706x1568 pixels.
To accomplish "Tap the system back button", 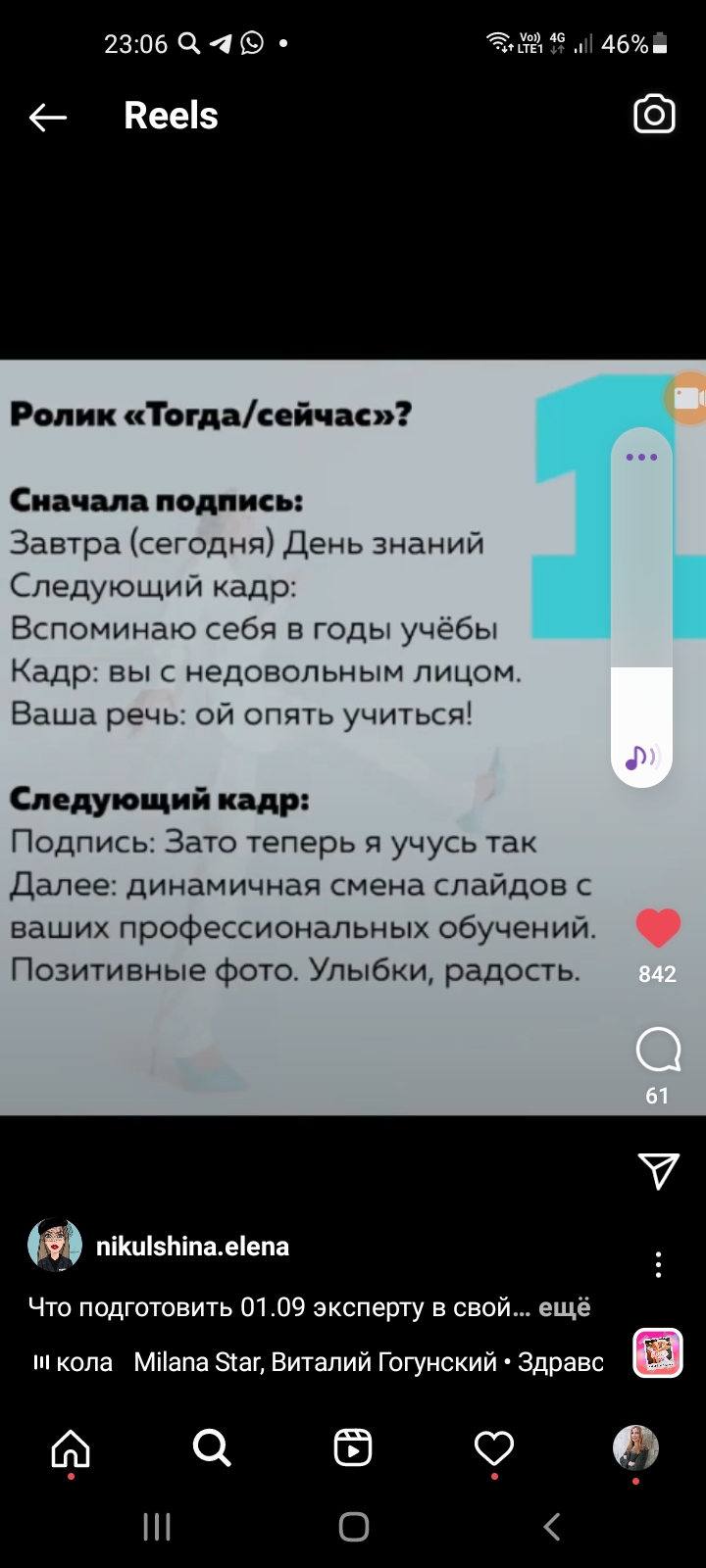I will [x=552, y=1526].
